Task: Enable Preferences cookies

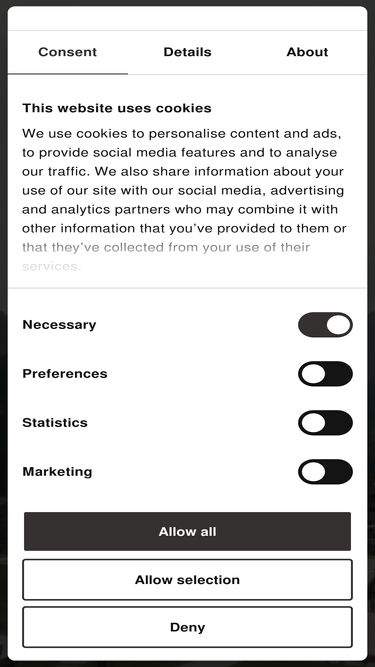Action: (325, 374)
